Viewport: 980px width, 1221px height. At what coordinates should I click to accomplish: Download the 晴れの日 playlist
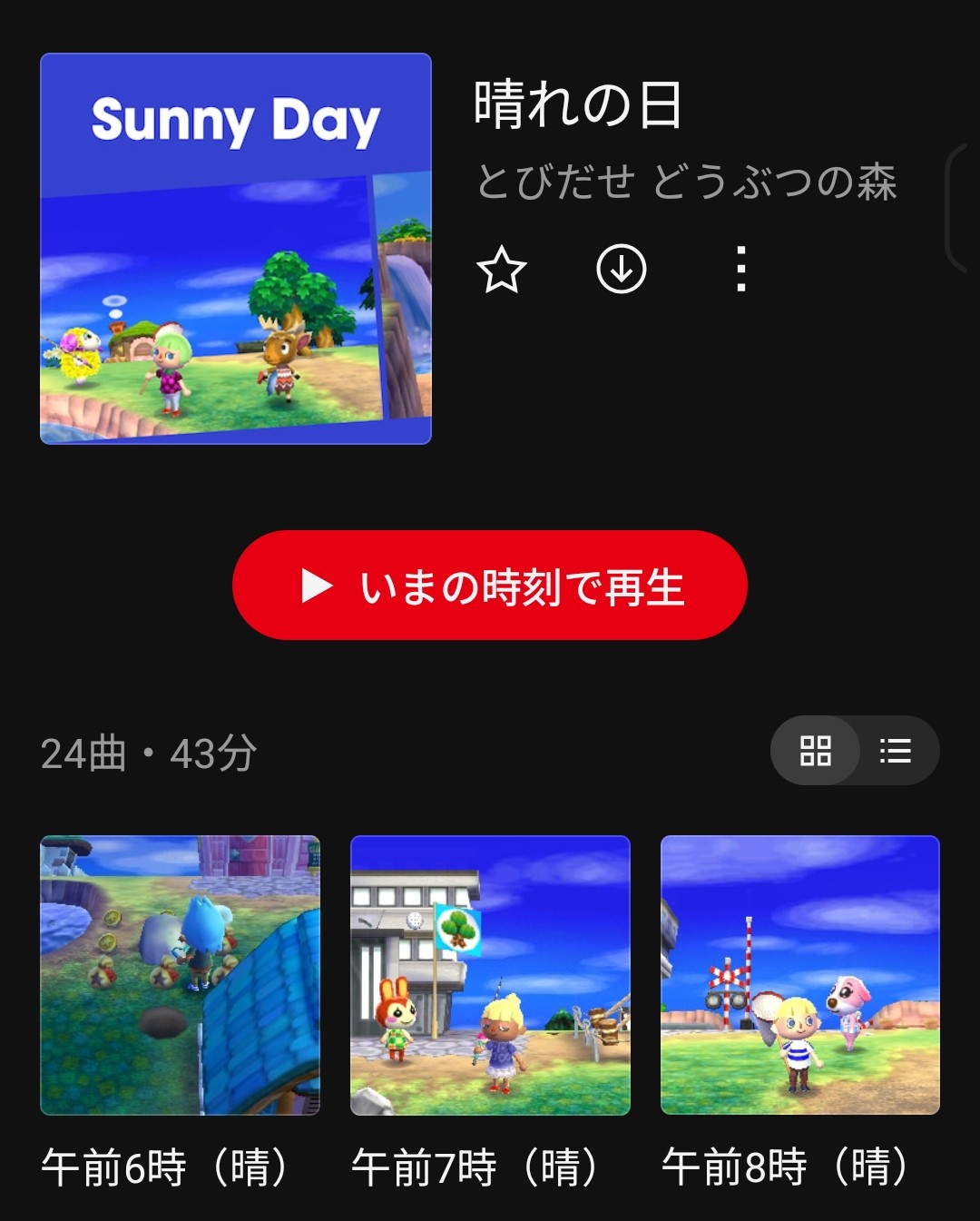pyautogui.click(x=622, y=269)
